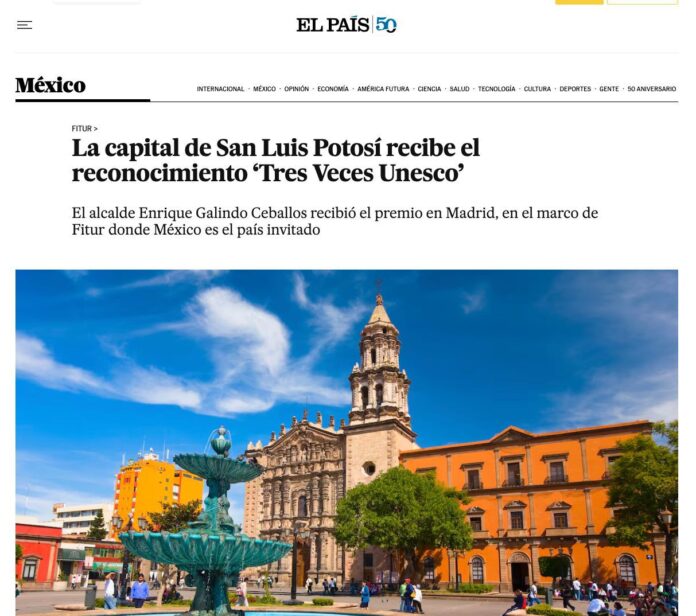Open the hamburger side menu
The image size is (696, 616).
tap(25, 25)
